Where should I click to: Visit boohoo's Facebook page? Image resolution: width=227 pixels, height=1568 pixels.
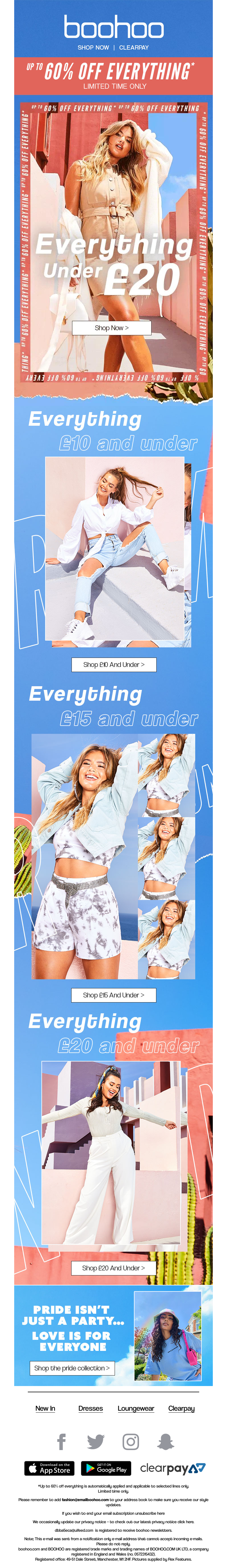pyautogui.click(x=62, y=1441)
